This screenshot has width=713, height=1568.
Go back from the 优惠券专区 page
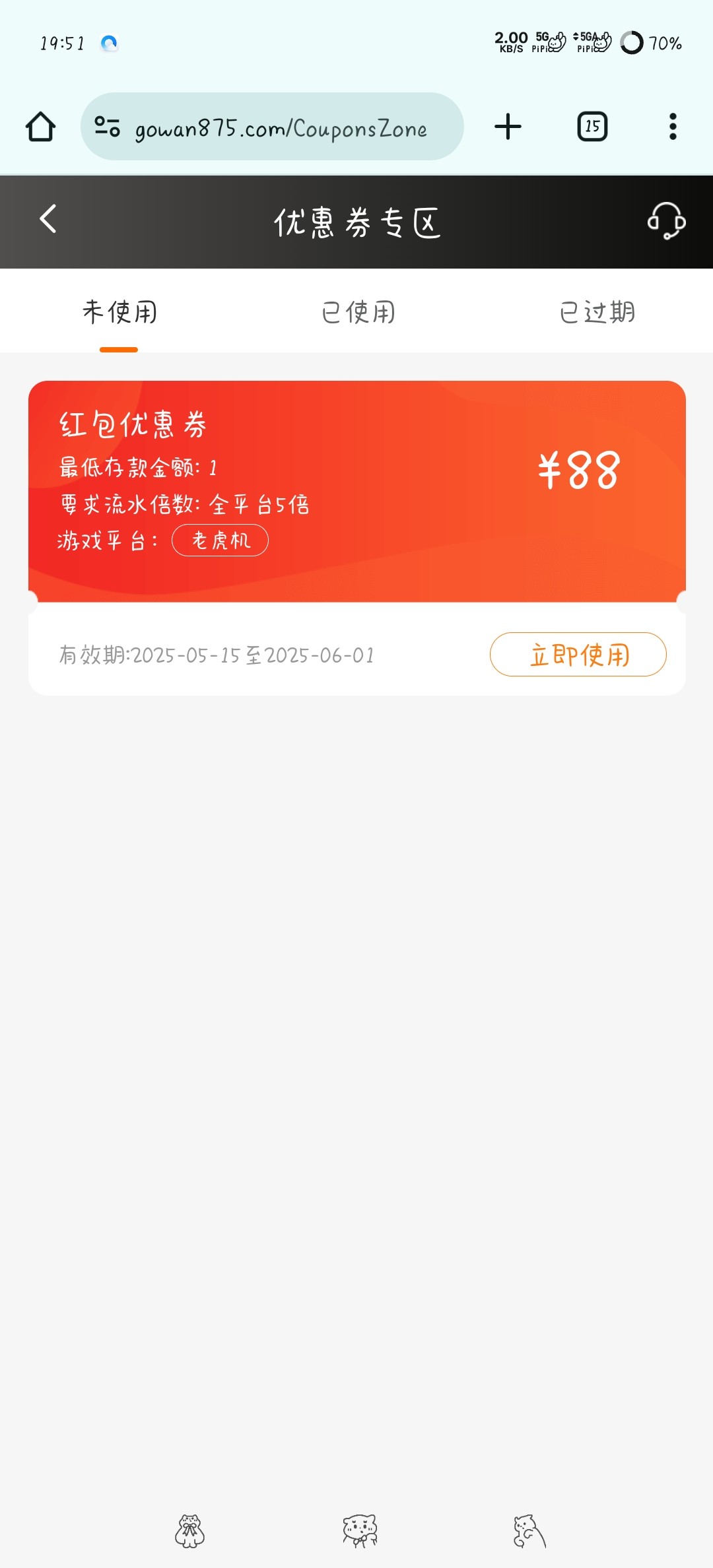coord(48,219)
